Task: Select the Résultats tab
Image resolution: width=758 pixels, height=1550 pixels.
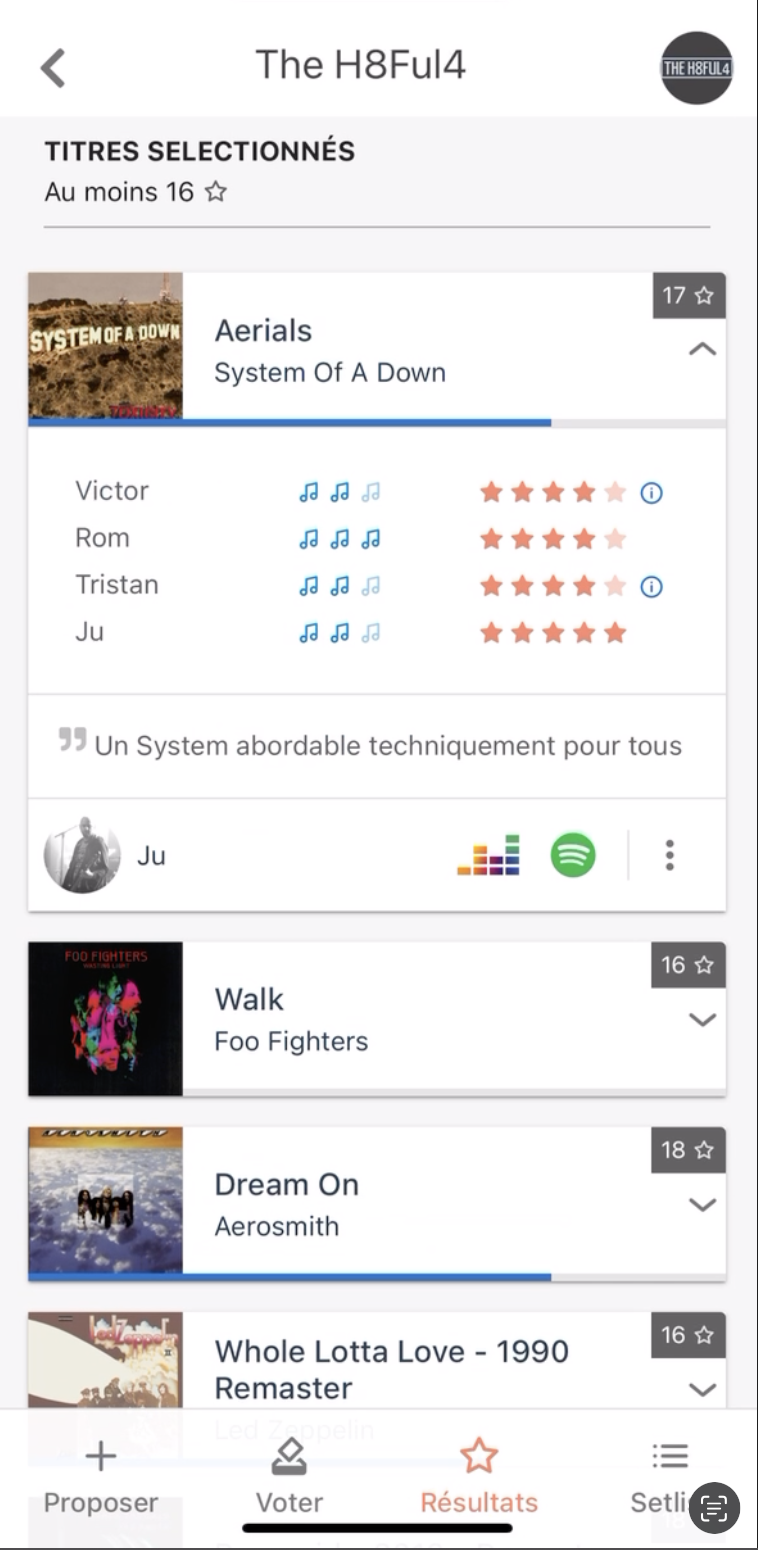Action: coord(479,1478)
